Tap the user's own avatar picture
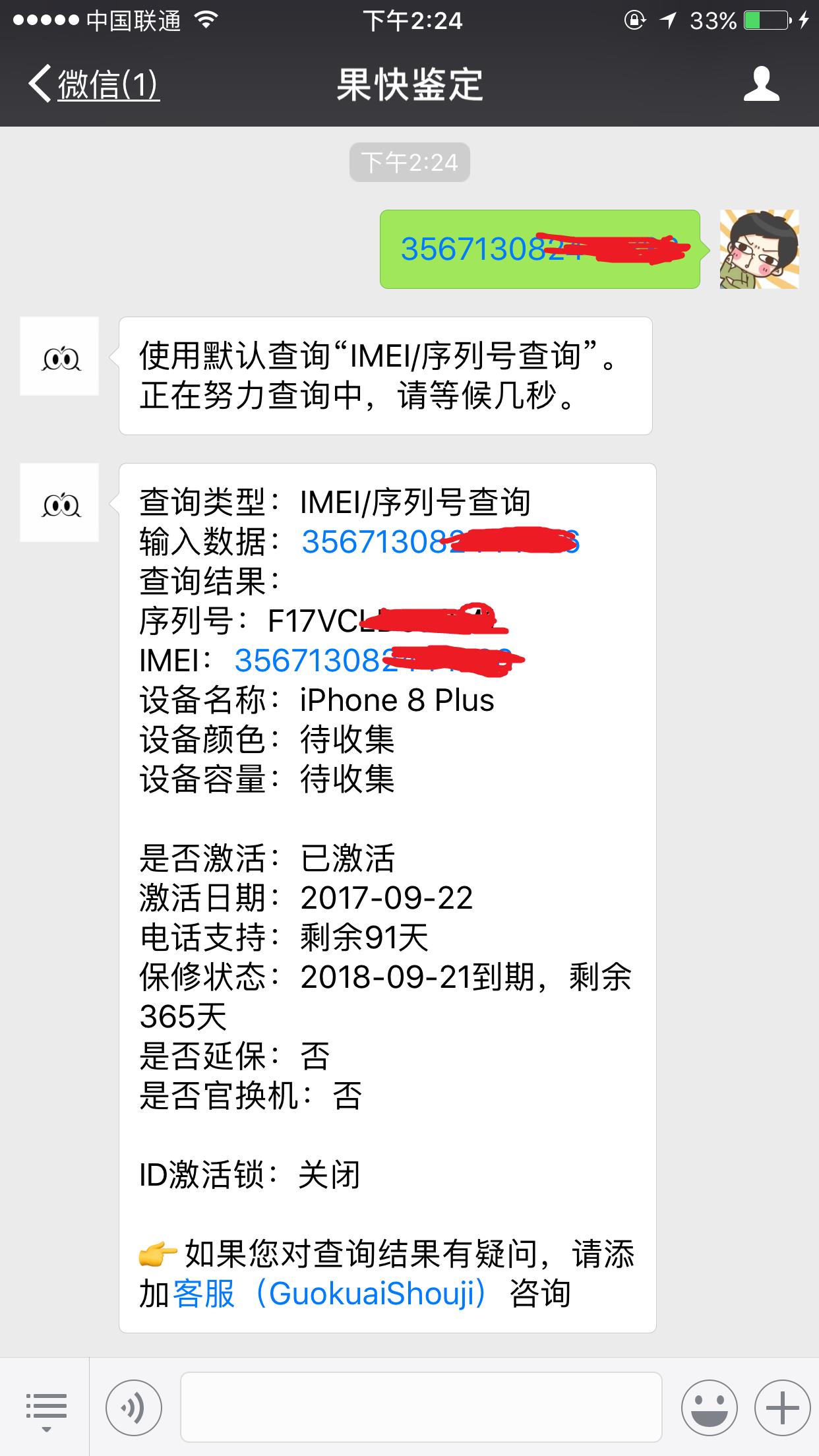The height and width of the screenshot is (1456, 819). coord(759,249)
